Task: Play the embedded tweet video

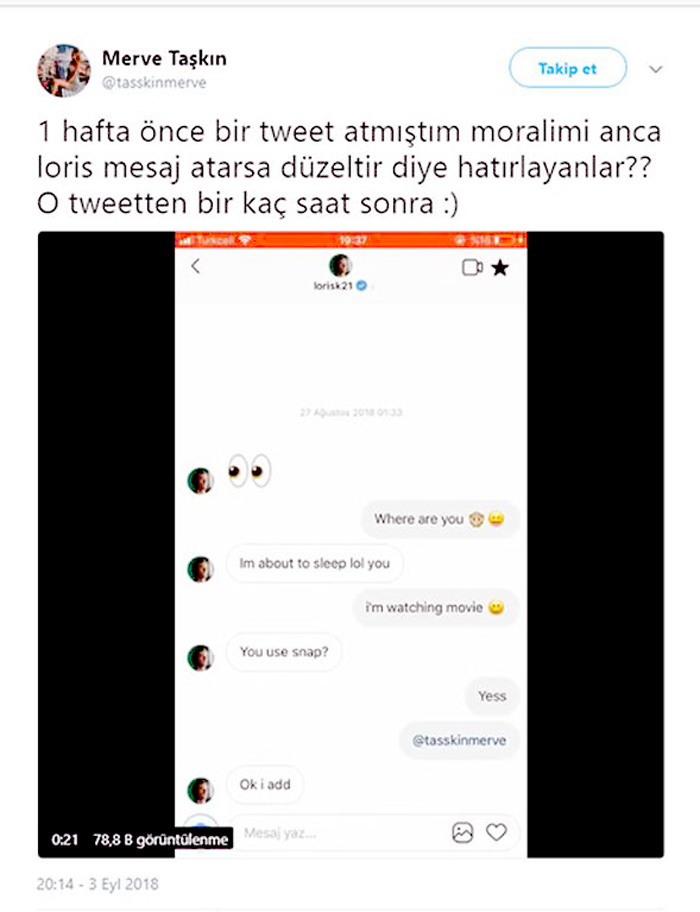Action: (x=350, y=544)
